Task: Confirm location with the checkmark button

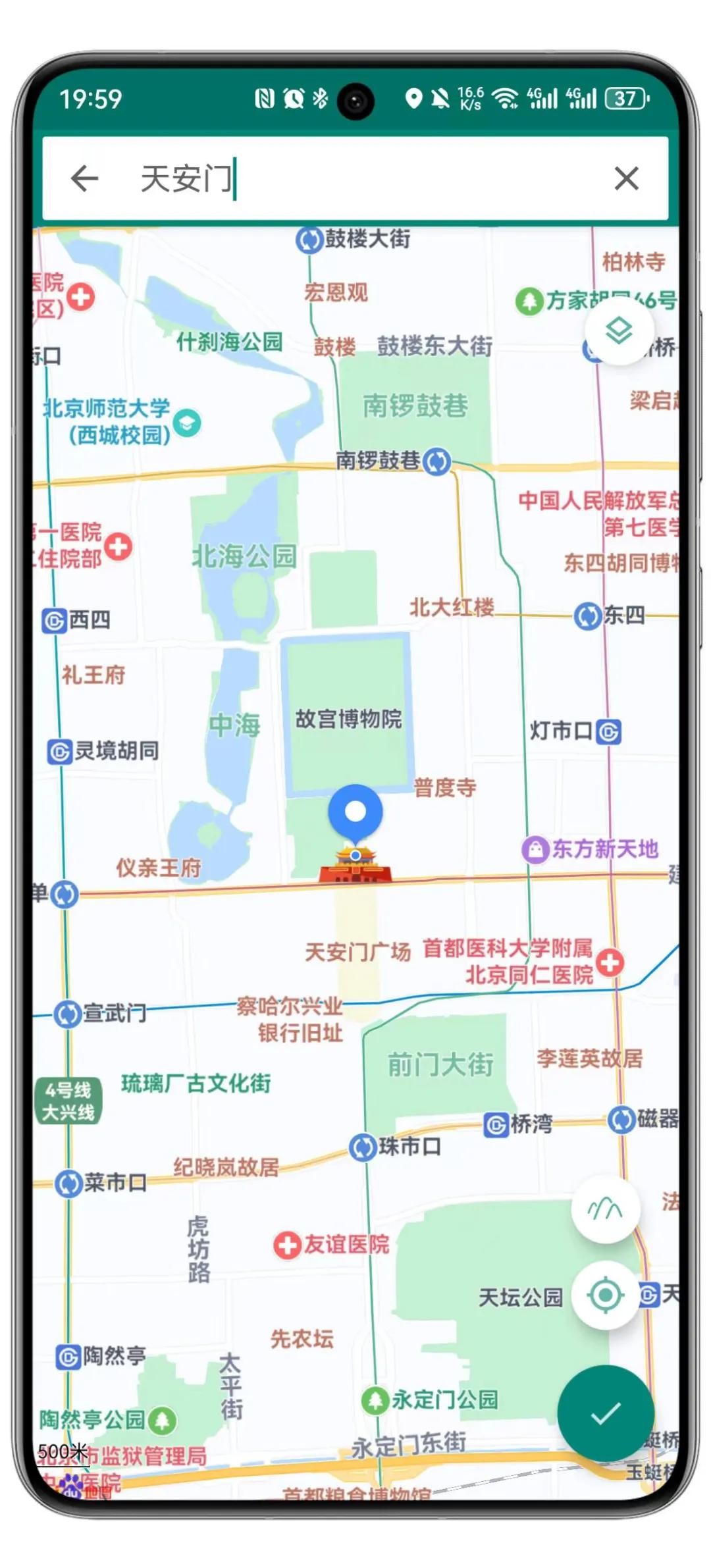Action: pos(606,1413)
